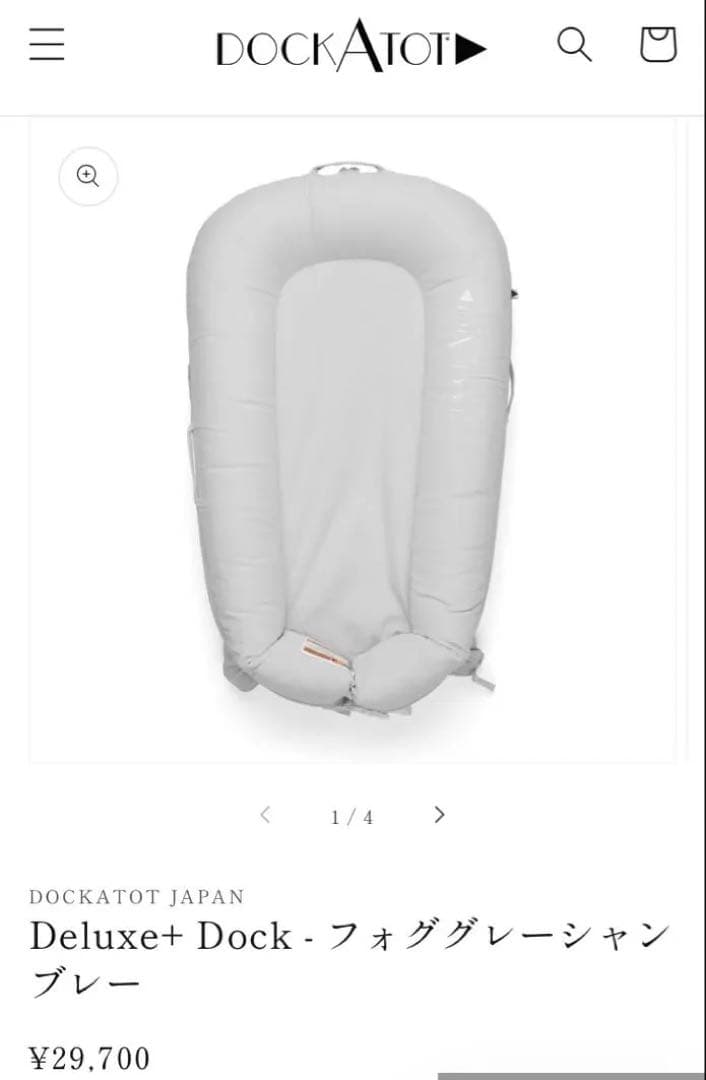View the shopping cart
The image size is (706, 1080).
[657, 44]
